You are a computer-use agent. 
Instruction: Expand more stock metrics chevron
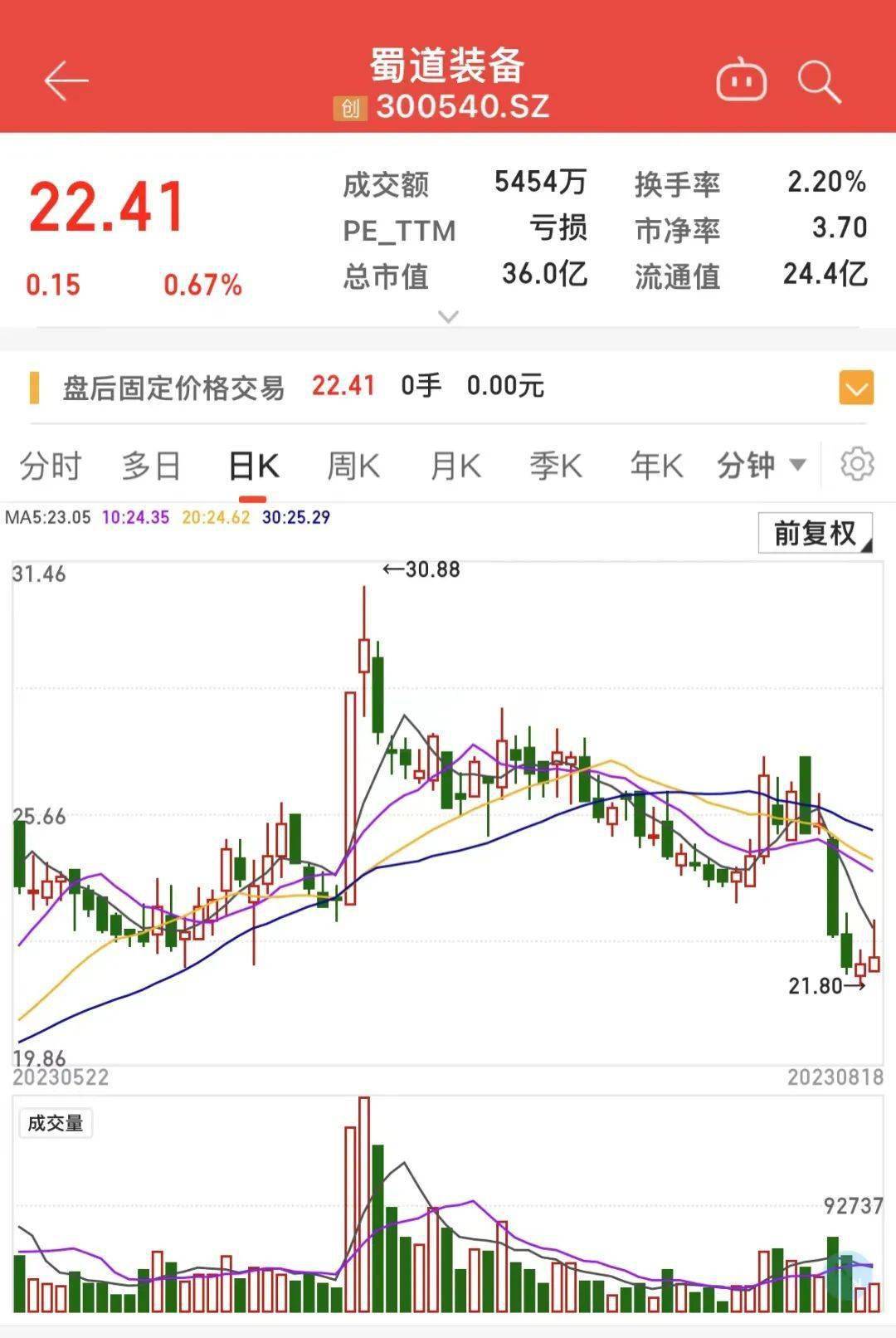[448, 317]
